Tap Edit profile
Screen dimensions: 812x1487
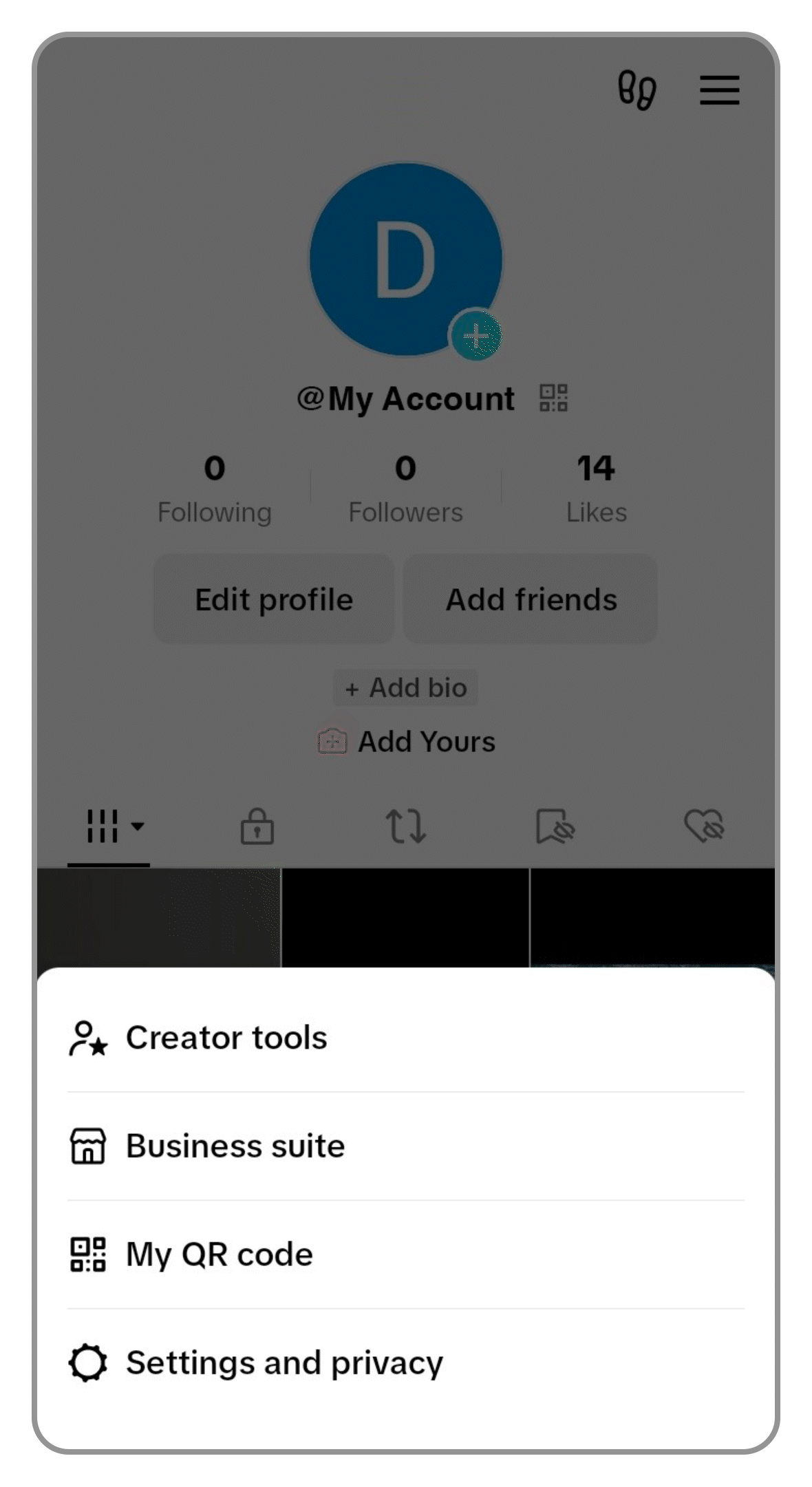273,599
